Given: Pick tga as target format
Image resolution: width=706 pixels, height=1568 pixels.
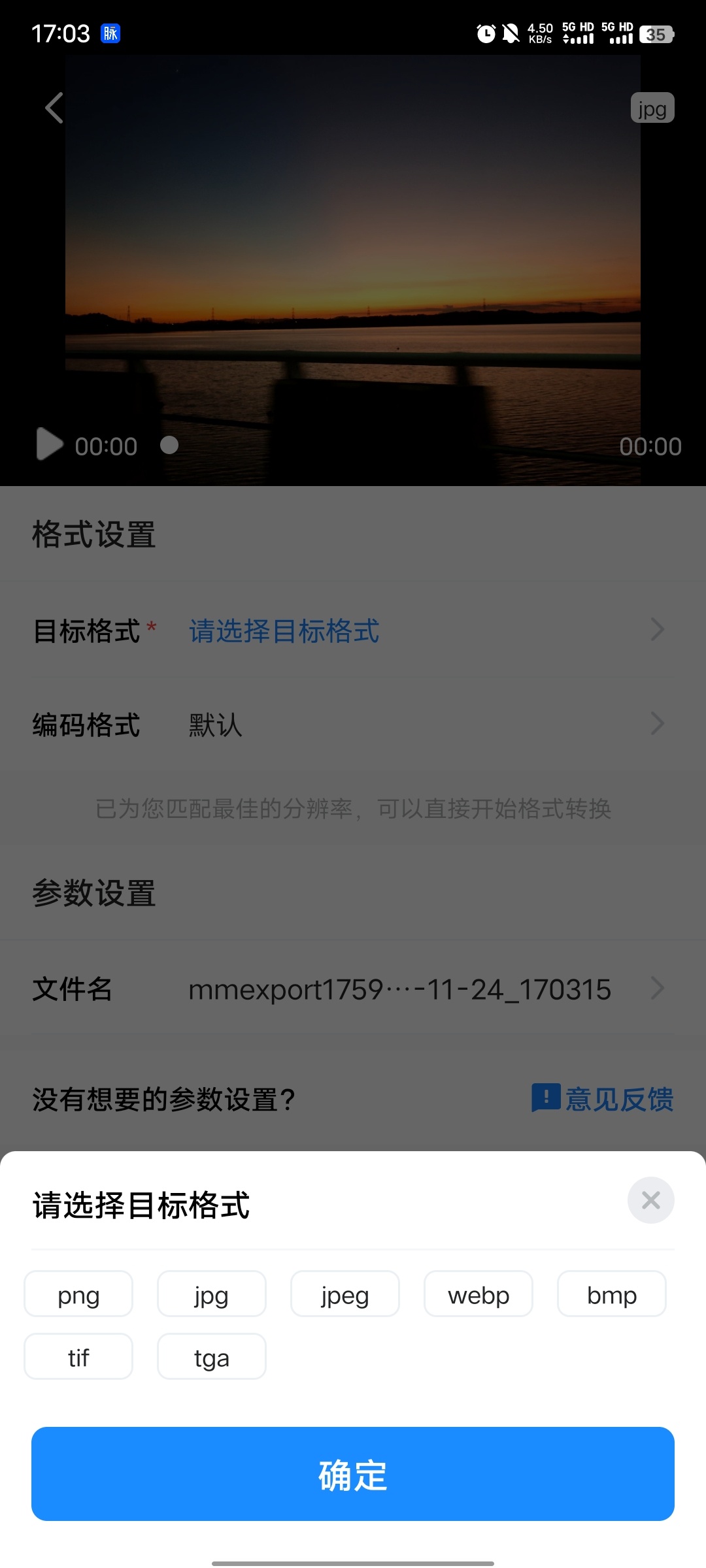Looking at the screenshot, I should point(212,1357).
